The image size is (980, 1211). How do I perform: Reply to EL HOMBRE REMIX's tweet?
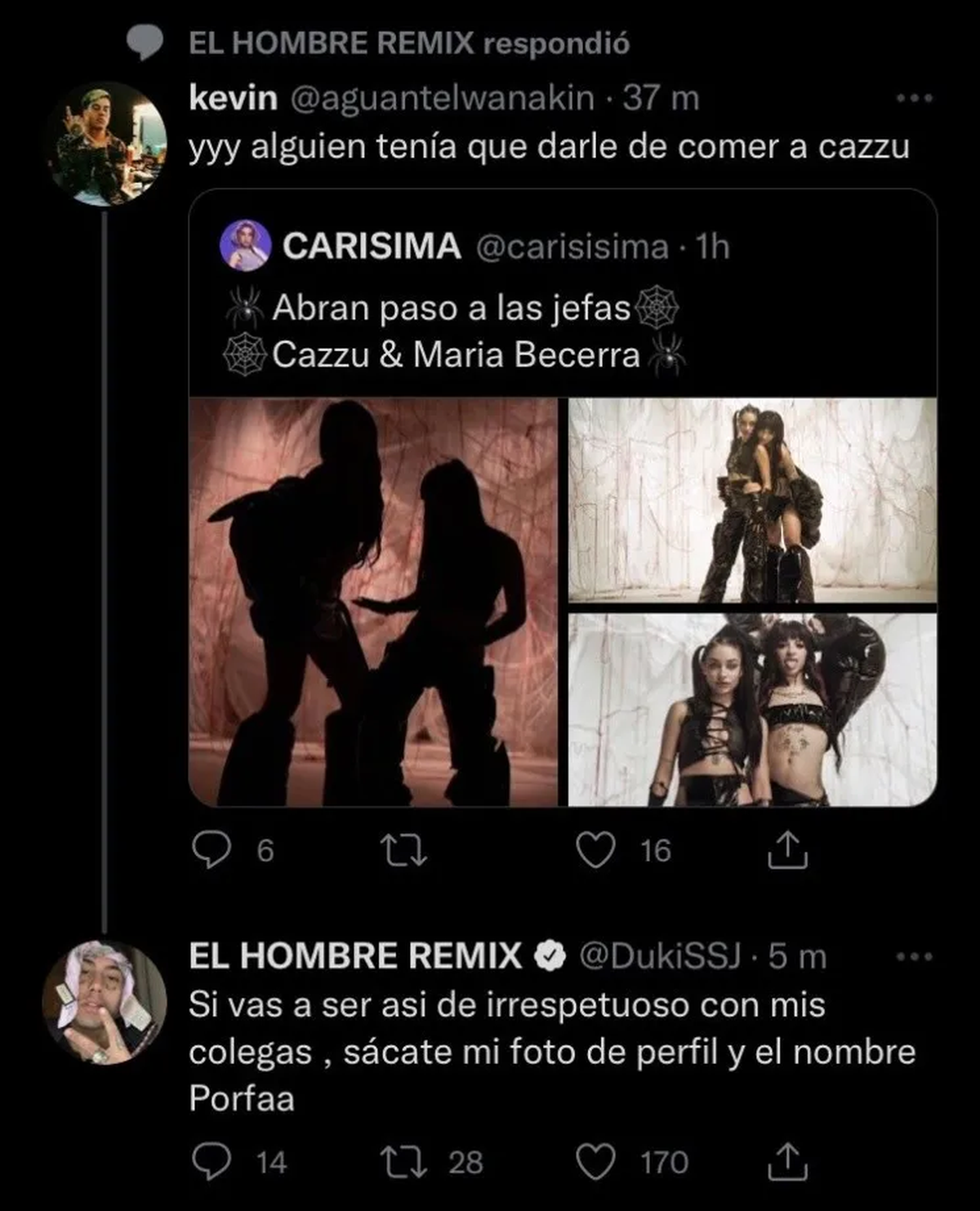[211, 1162]
